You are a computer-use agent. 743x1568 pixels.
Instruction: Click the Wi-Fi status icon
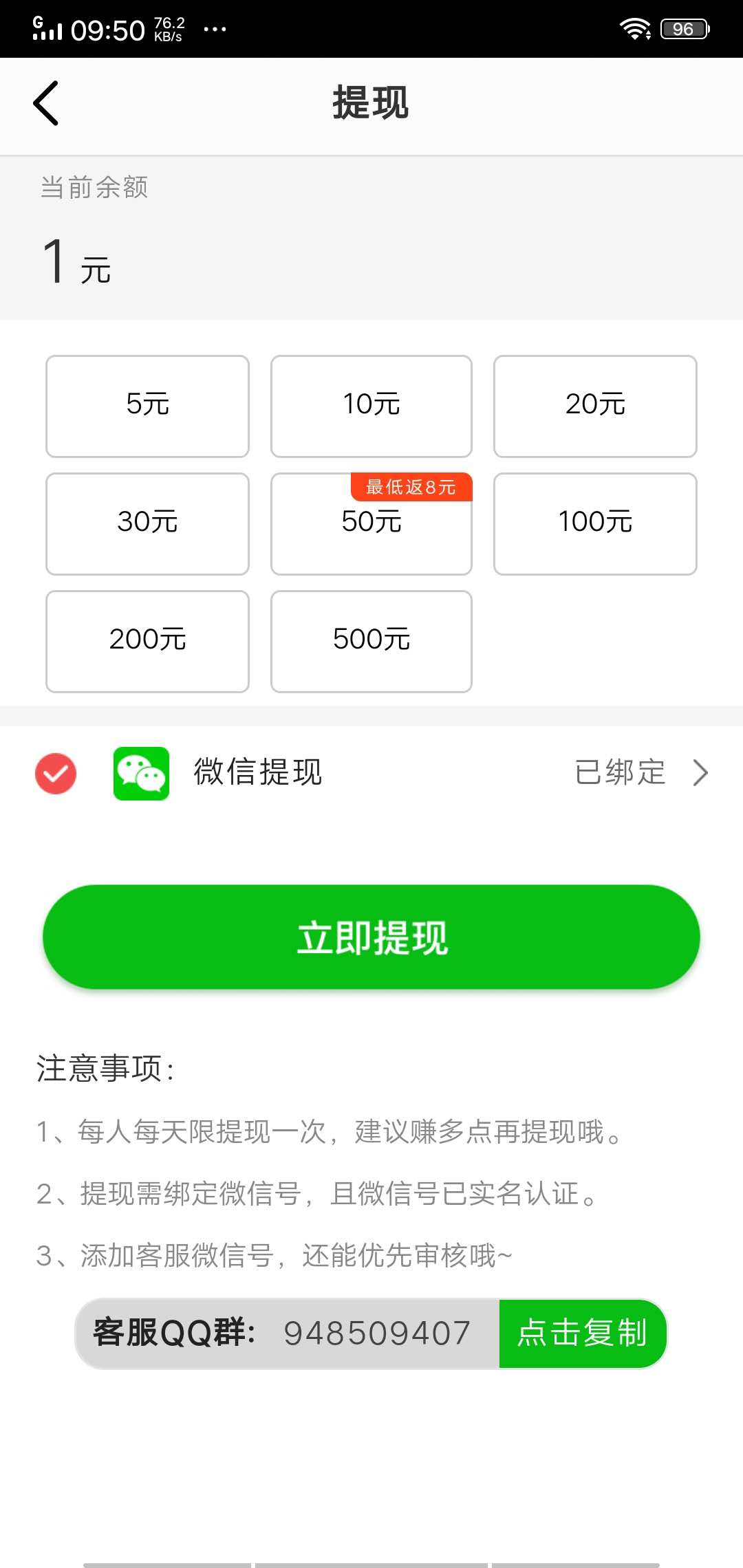pyautogui.click(x=634, y=28)
